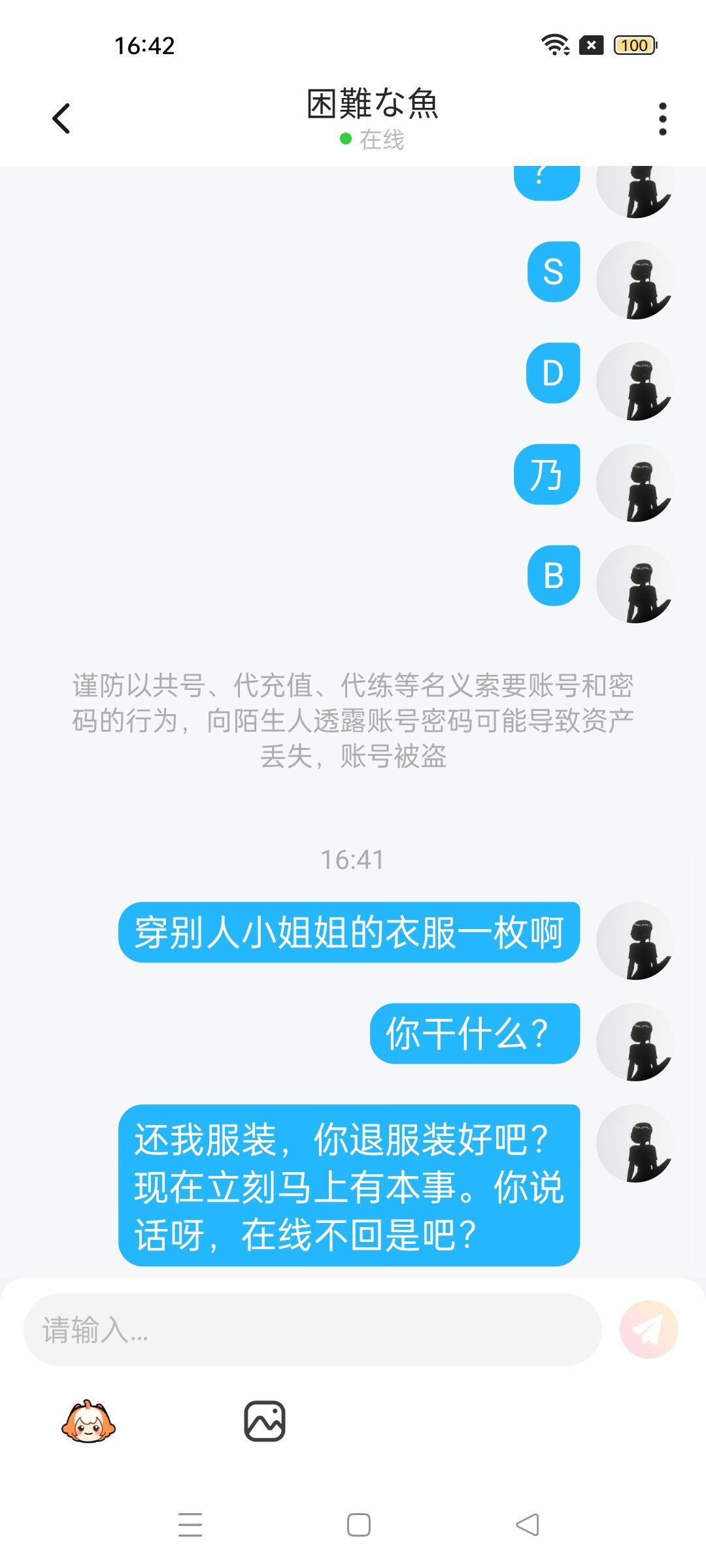Image resolution: width=706 pixels, height=1568 pixels.
Task: Open the three-dot overflow menu
Action: click(662, 119)
